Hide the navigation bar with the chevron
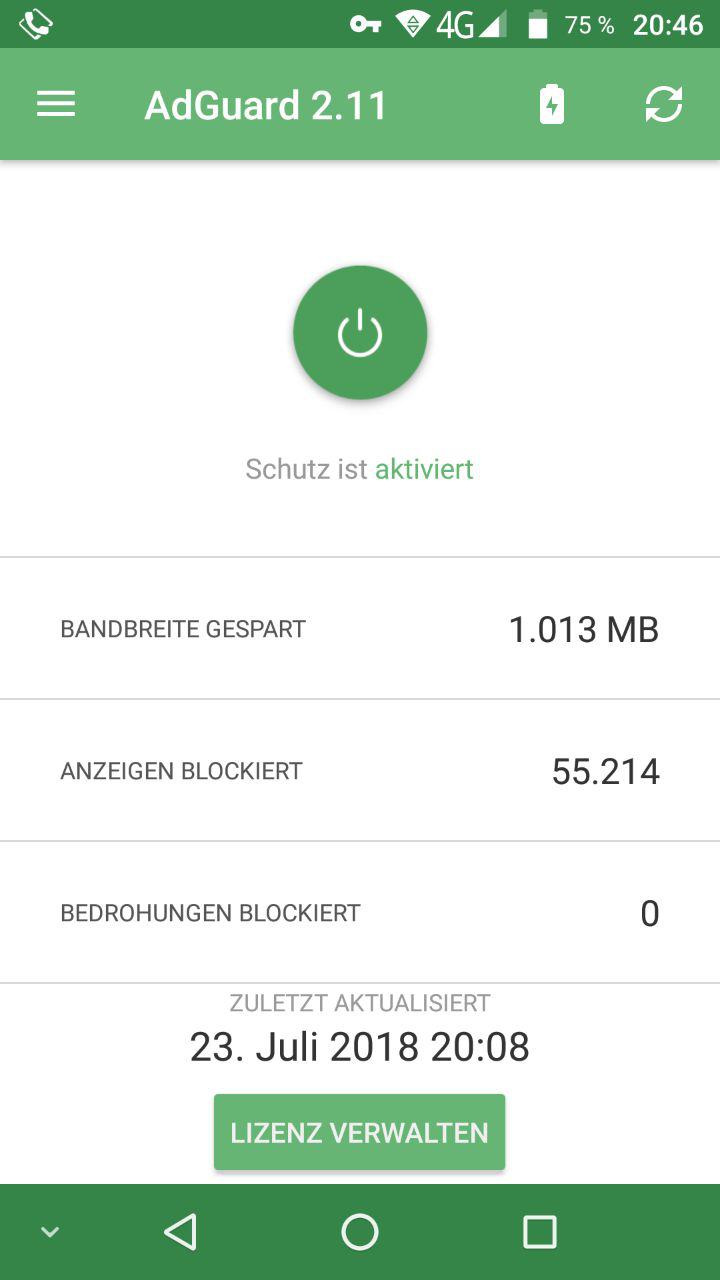The image size is (720, 1280). (49, 1232)
